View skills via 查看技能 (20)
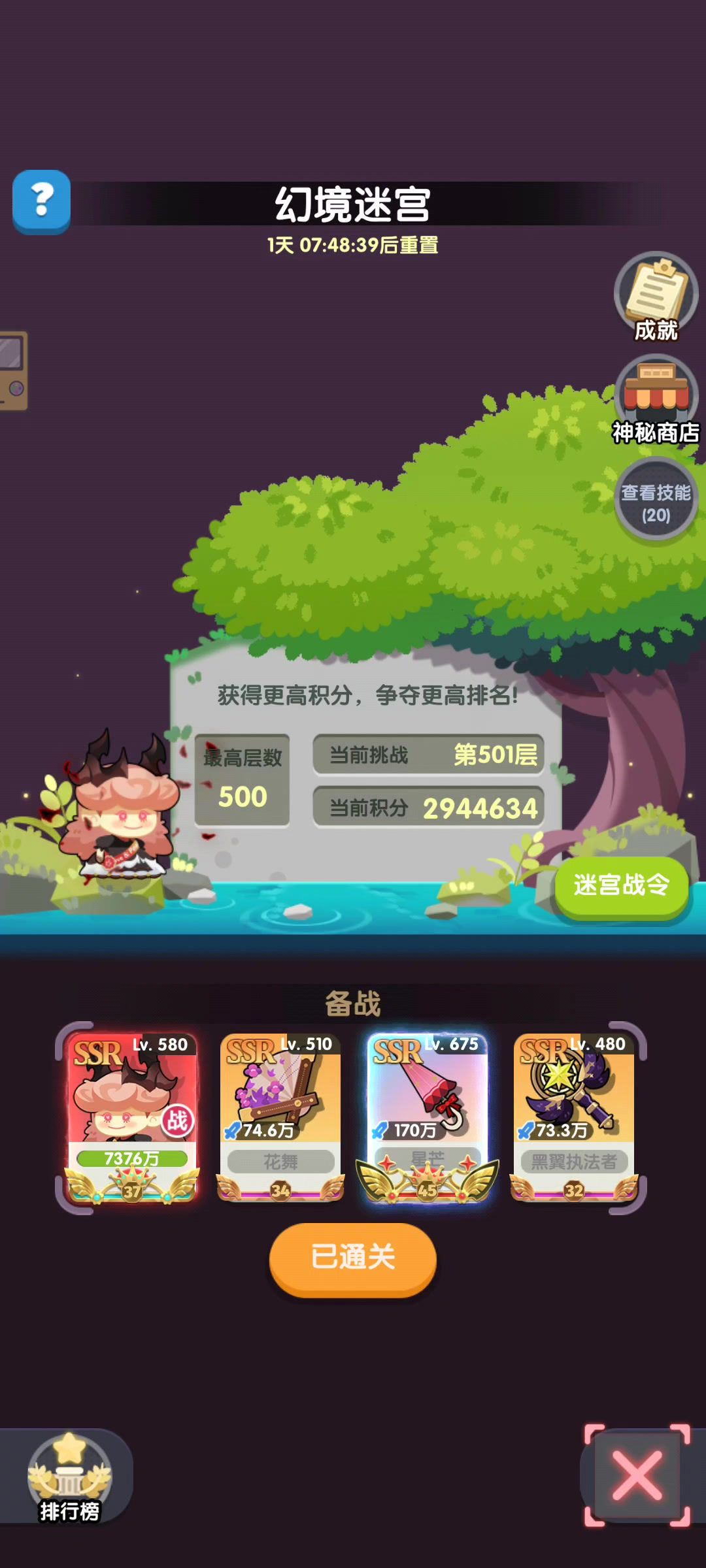706x1568 pixels. pyautogui.click(x=656, y=501)
